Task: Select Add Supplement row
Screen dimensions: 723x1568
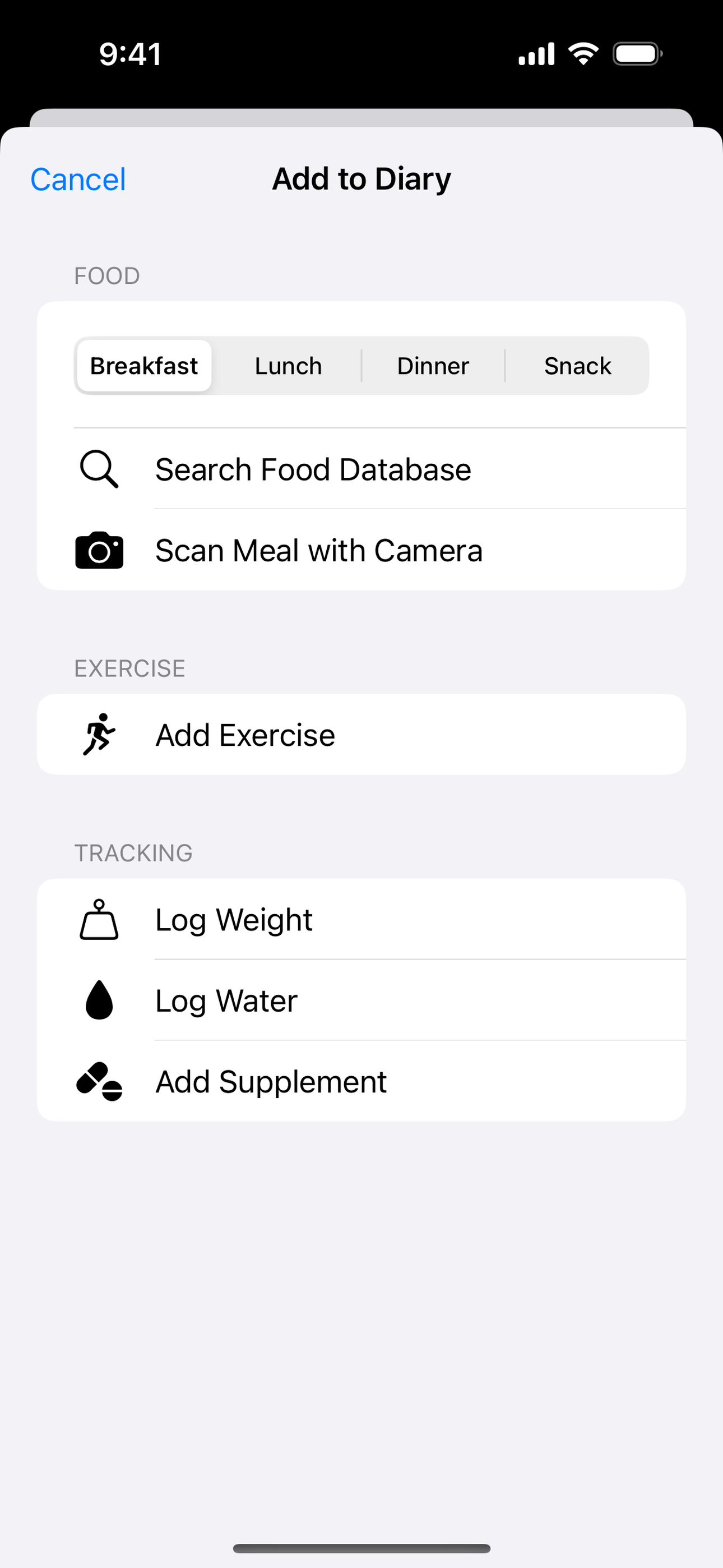Action: pos(270,1081)
